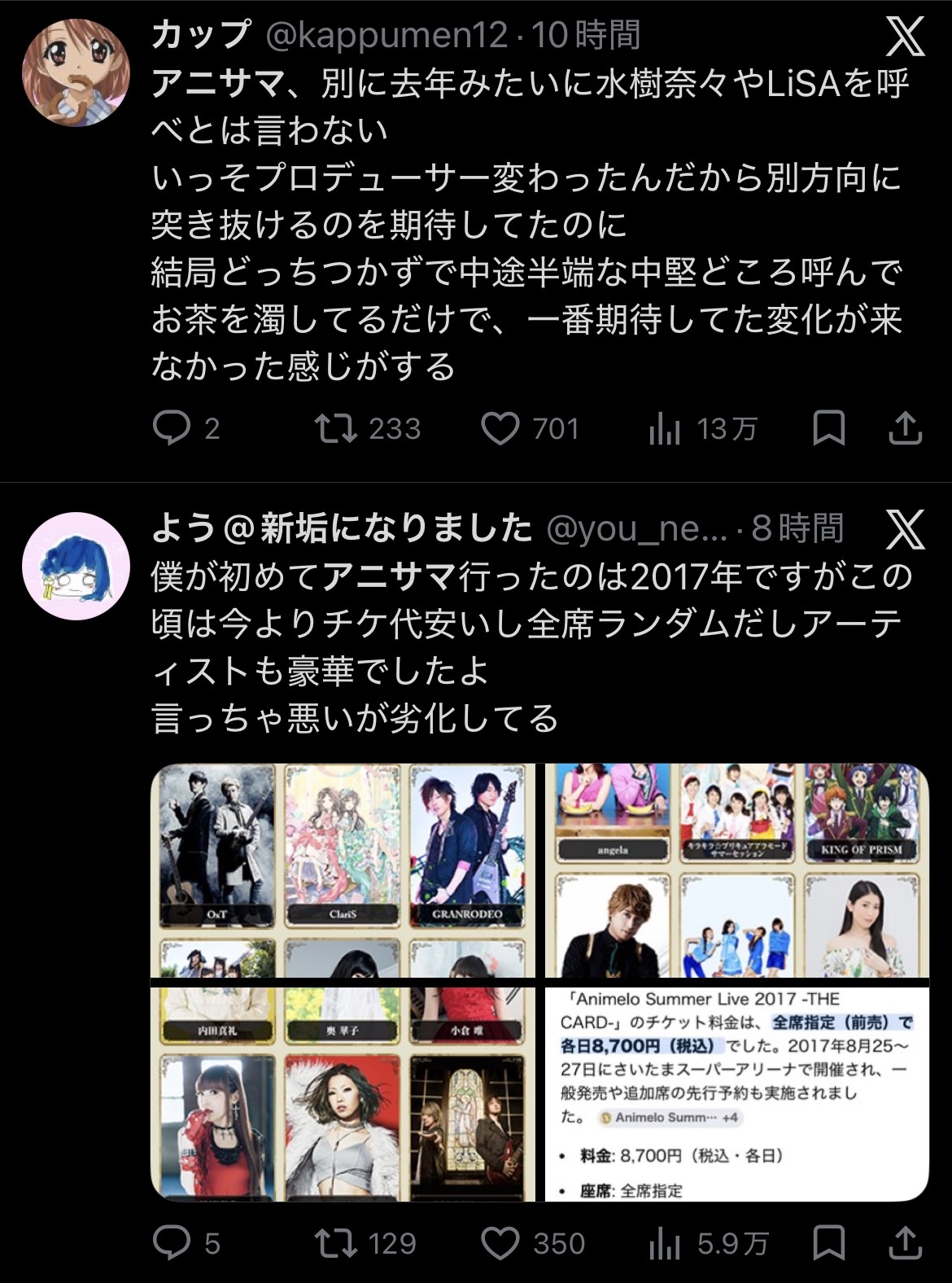
Task: Reply to カップ's post about アニサマ
Action: click(172, 428)
